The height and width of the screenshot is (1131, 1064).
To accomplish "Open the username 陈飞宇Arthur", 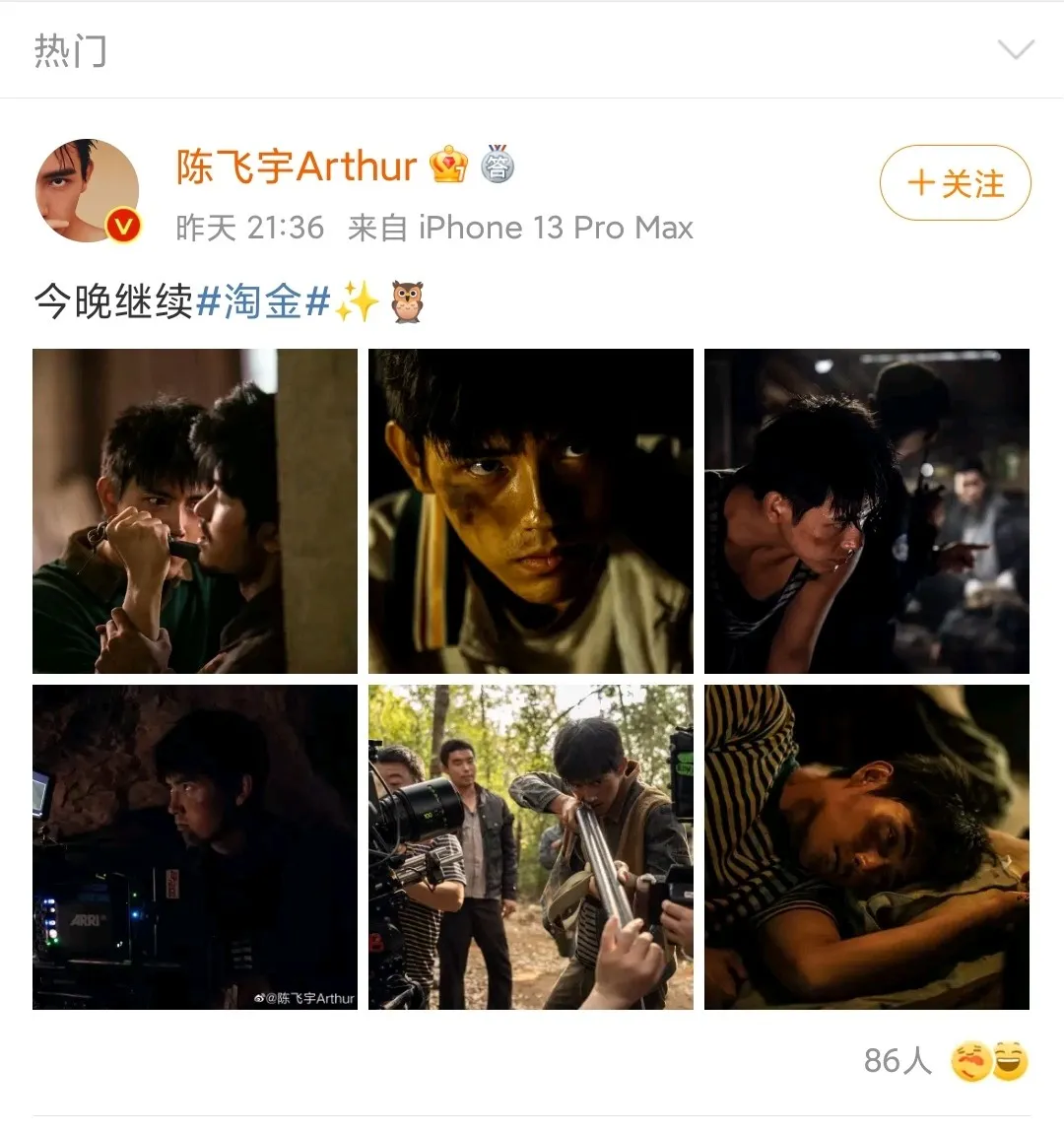I will (297, 166).
